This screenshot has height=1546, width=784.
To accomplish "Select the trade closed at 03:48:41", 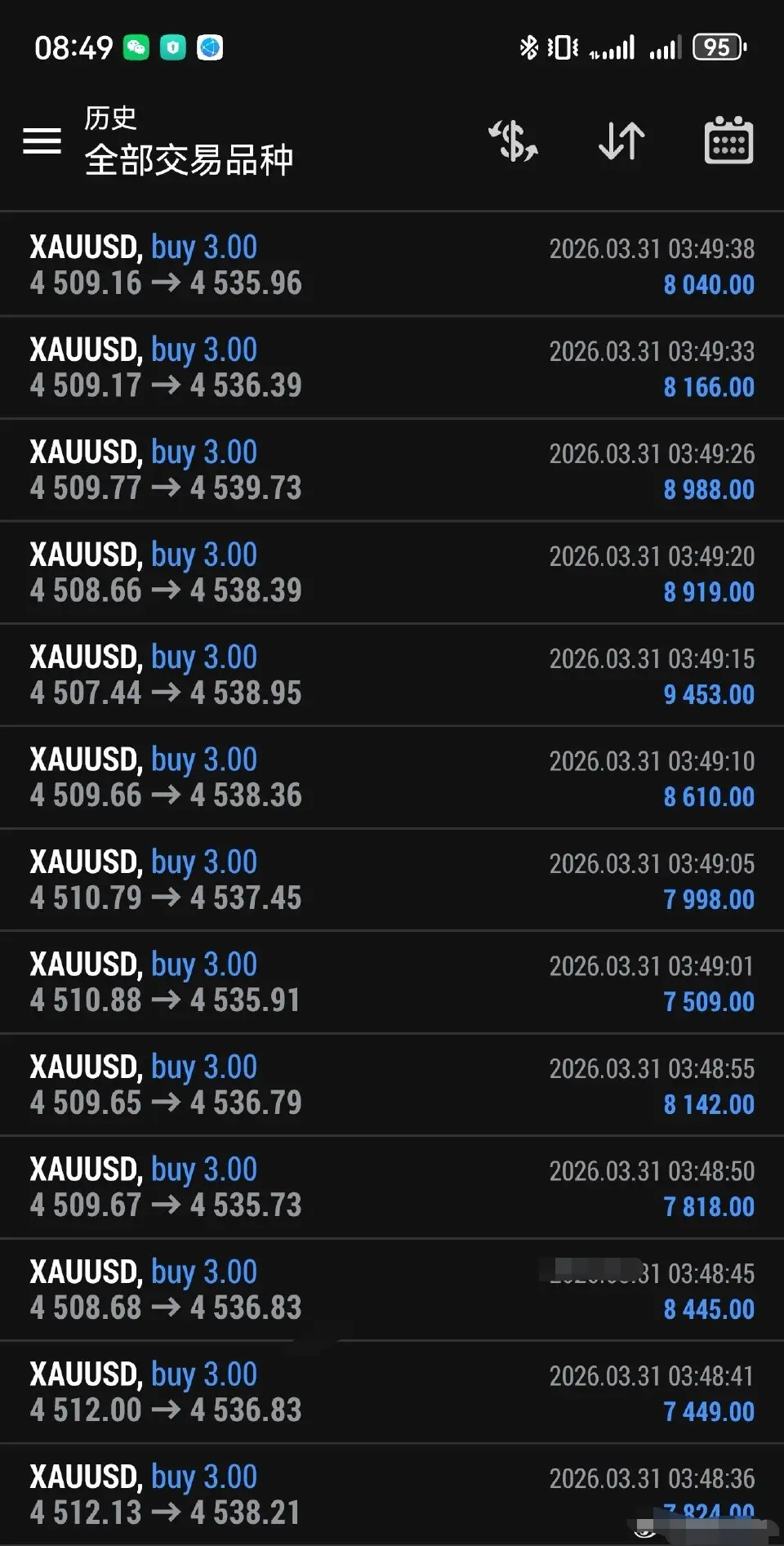I will pyautogui.click(x=392, y=1392).
